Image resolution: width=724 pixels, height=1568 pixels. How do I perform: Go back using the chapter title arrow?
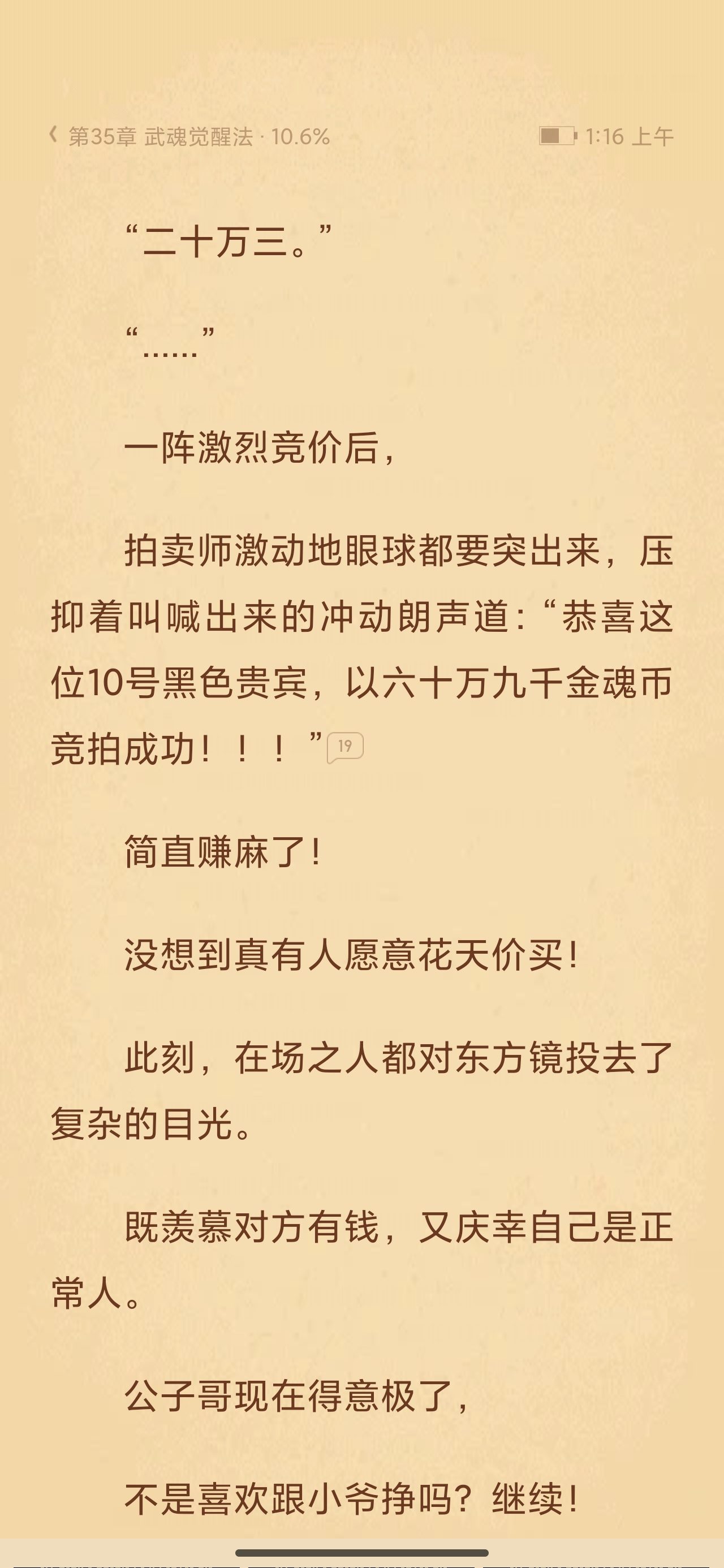point(54,135)
